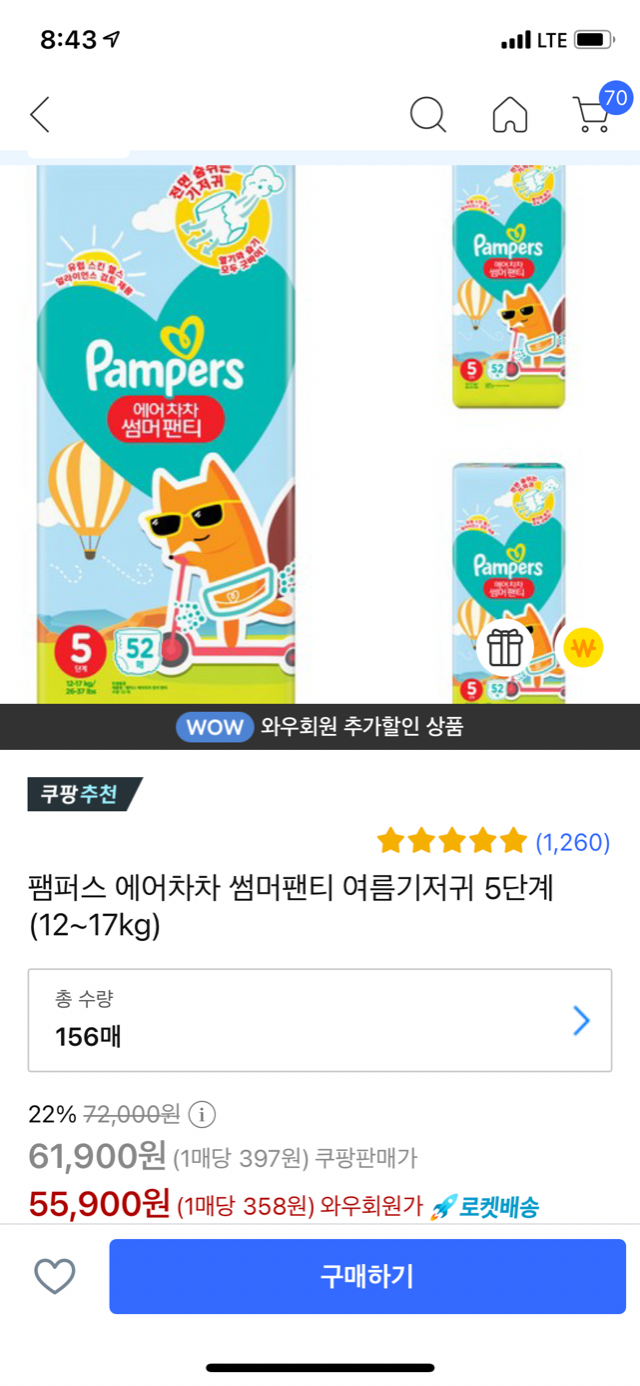The width and height of the screenshot is (640, 1386).
Task: Tap the yellow won coin icon
Action: [584, 649]
